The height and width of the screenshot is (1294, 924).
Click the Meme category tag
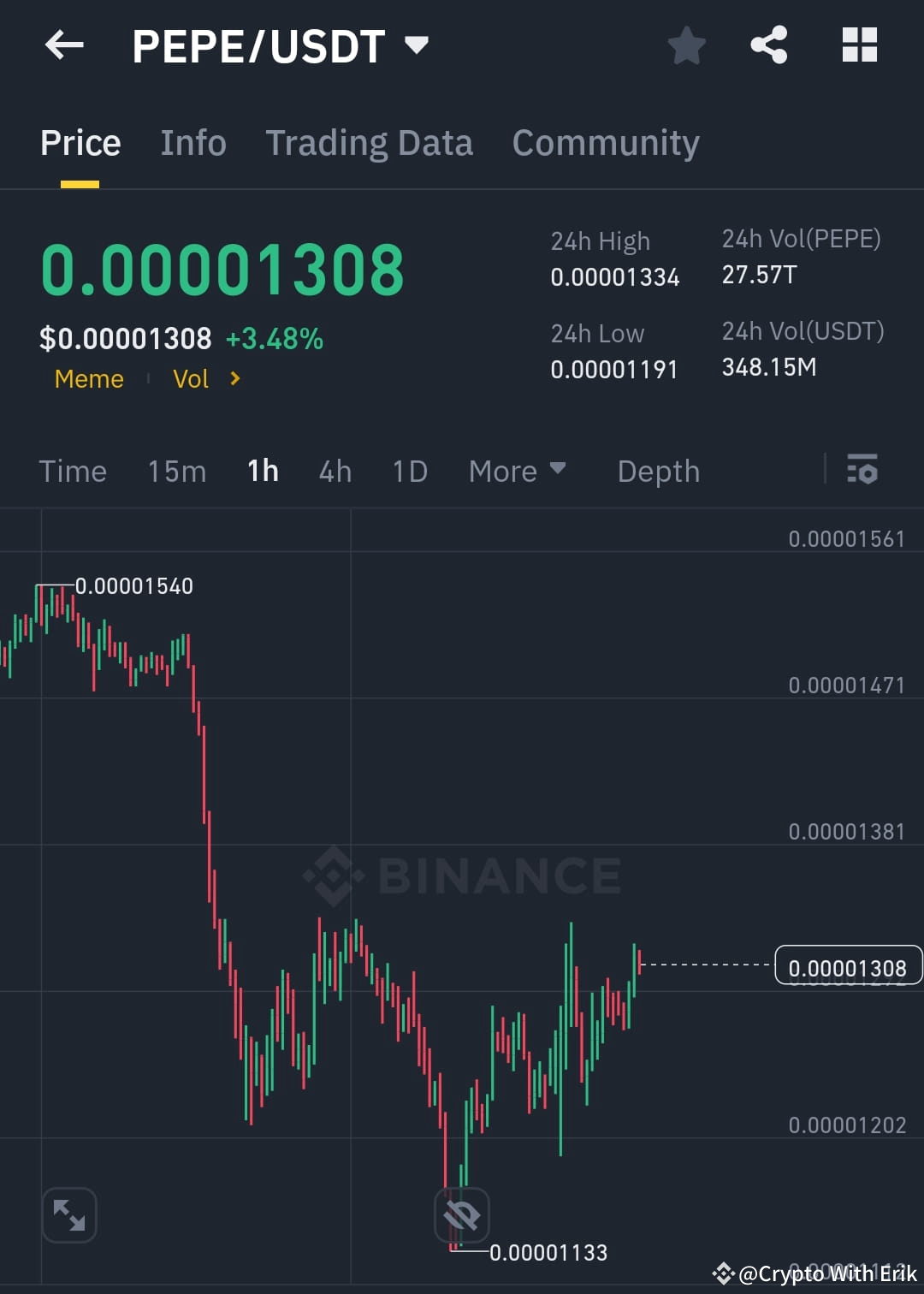[x=88, y=379]
